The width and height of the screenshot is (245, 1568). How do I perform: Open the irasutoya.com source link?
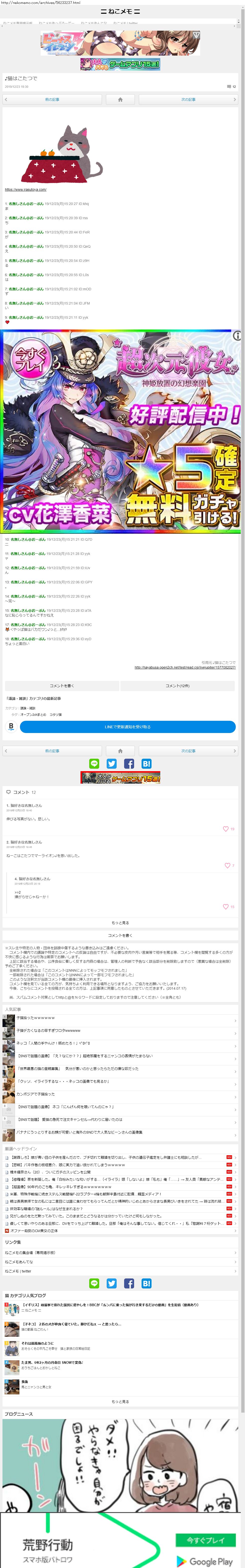coord(25,189)
